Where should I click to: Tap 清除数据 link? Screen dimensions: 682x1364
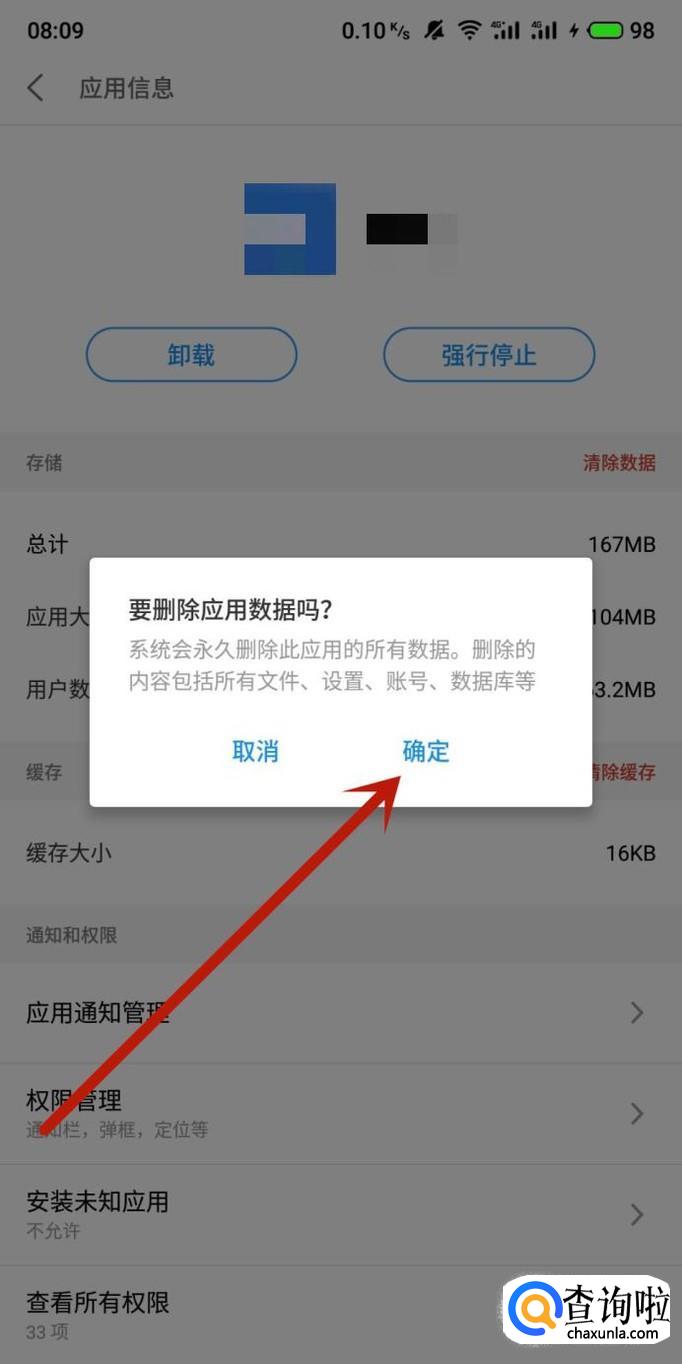click(619, 462)
